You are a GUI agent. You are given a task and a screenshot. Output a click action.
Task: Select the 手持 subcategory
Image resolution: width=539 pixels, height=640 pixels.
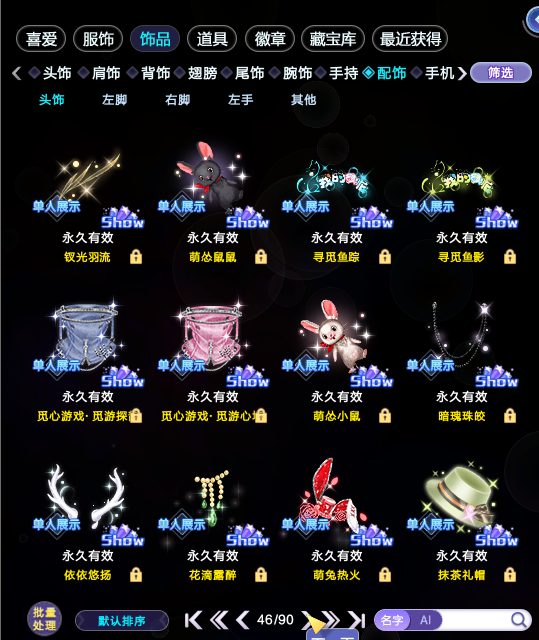[343, 73]
